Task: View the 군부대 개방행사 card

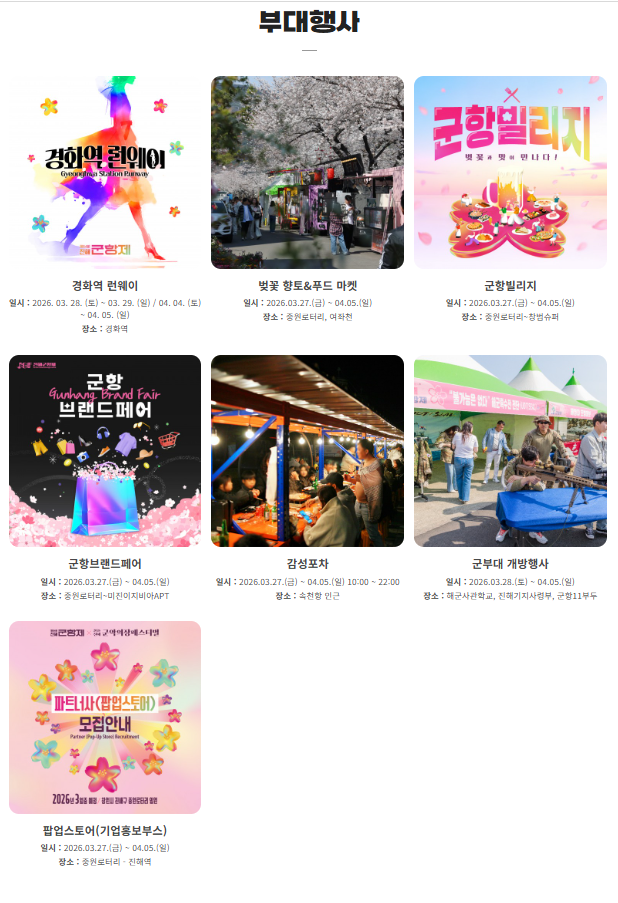Action: click(510, 479)
